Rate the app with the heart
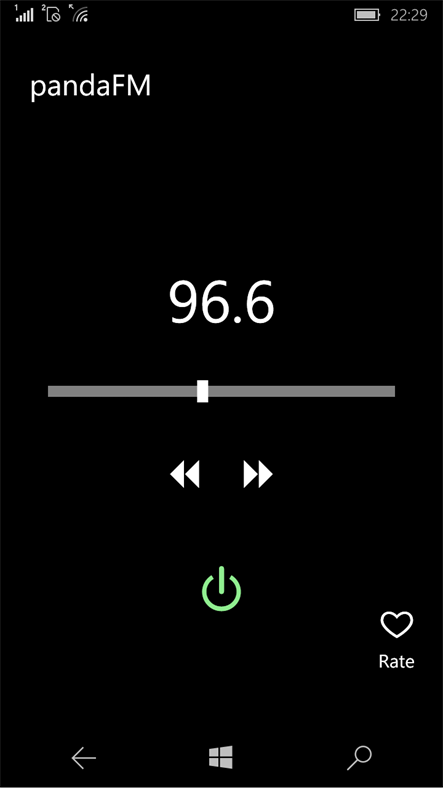This screenshot has width=443, height=788. 396,625
